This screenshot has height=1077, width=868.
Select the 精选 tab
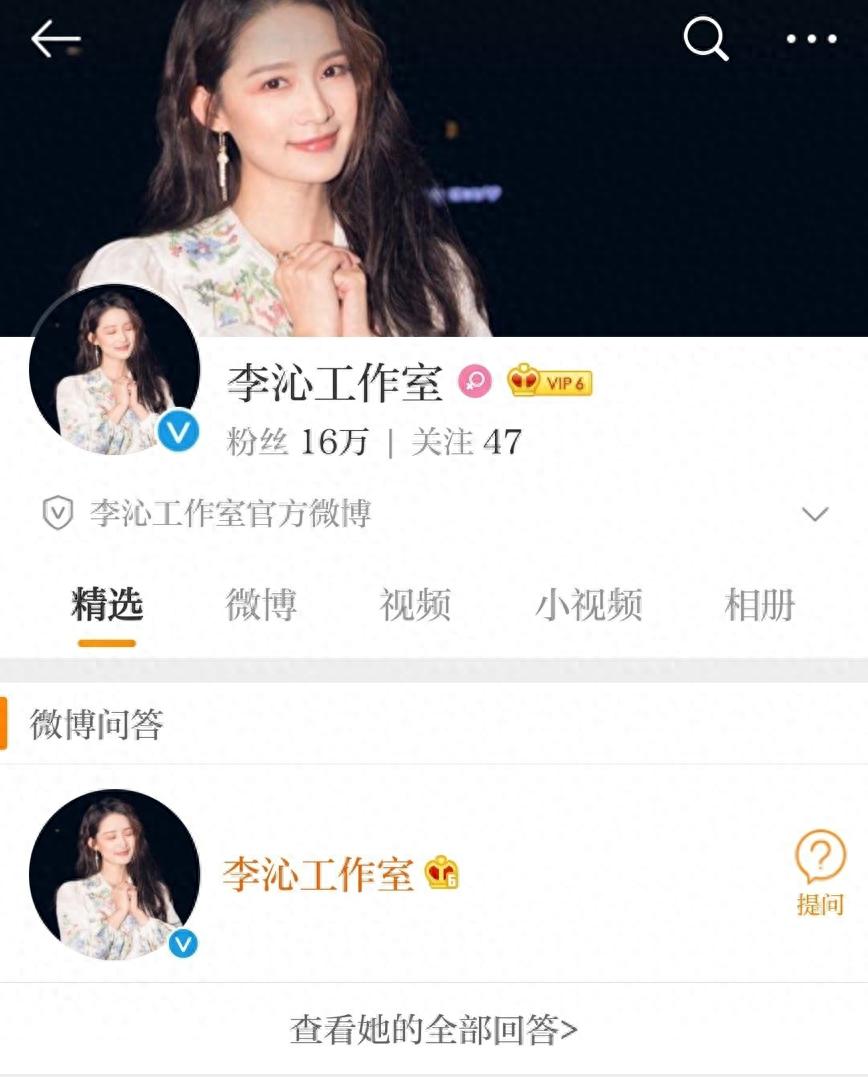click(105, 604)
